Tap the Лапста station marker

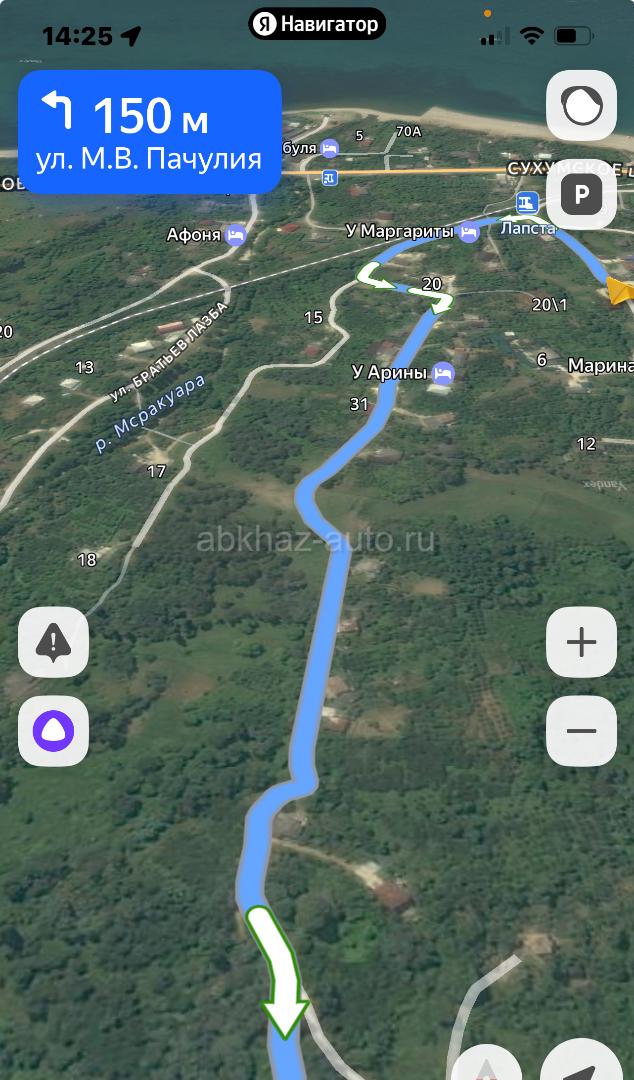(527, 202)
